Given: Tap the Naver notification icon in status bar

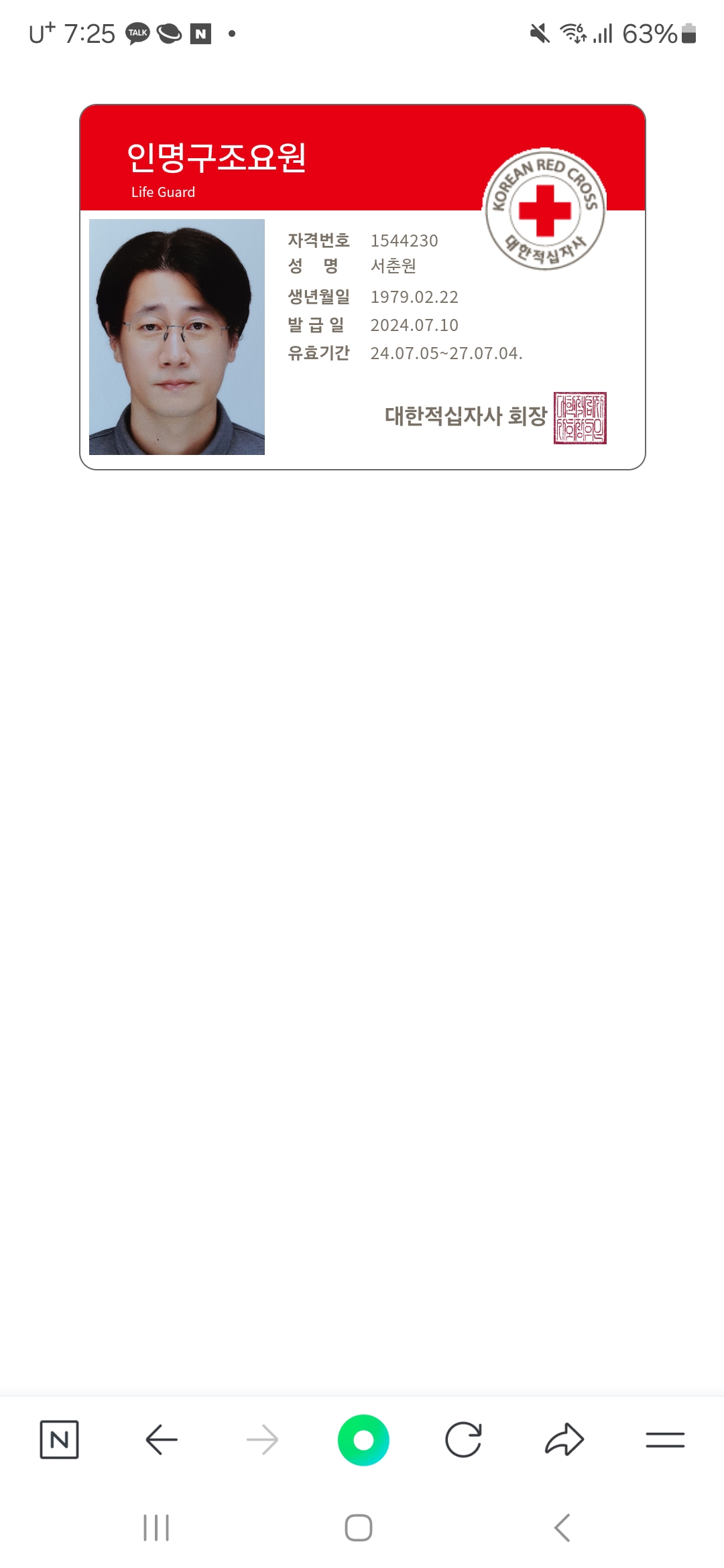Looking at the screenshot, I should tap(200, 32).
